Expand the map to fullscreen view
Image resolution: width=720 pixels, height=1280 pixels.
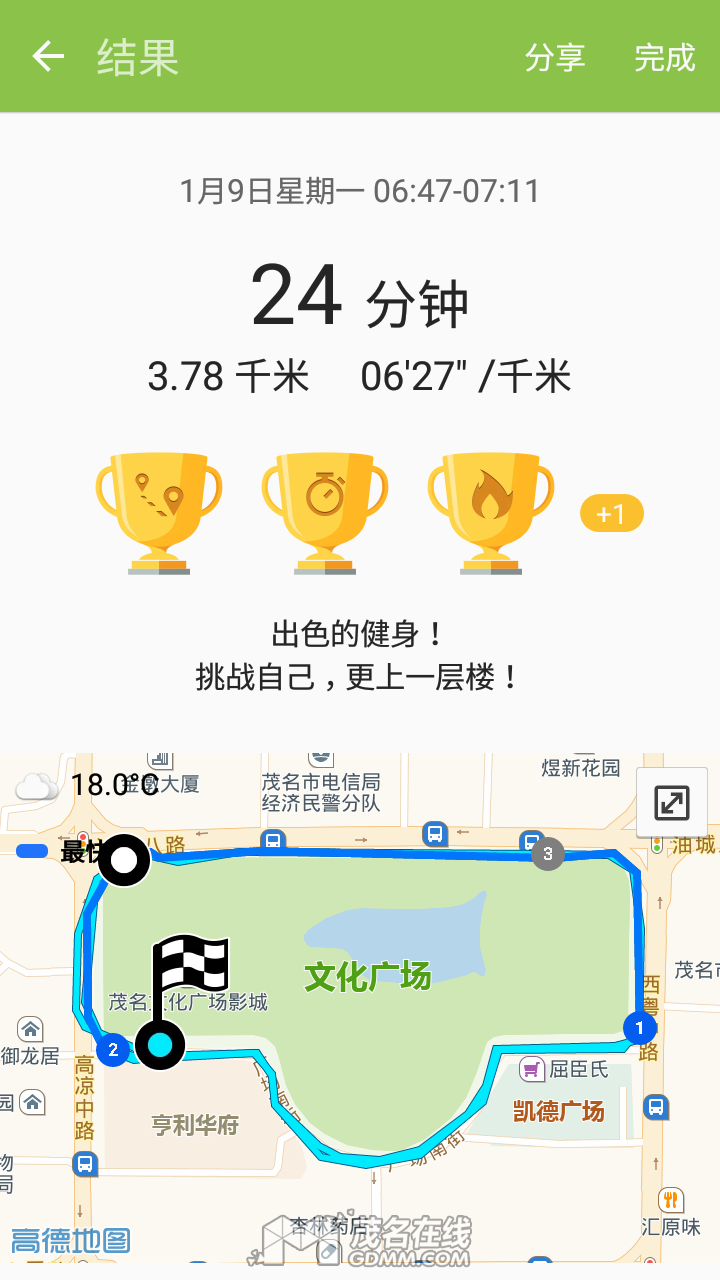[673, 802]
